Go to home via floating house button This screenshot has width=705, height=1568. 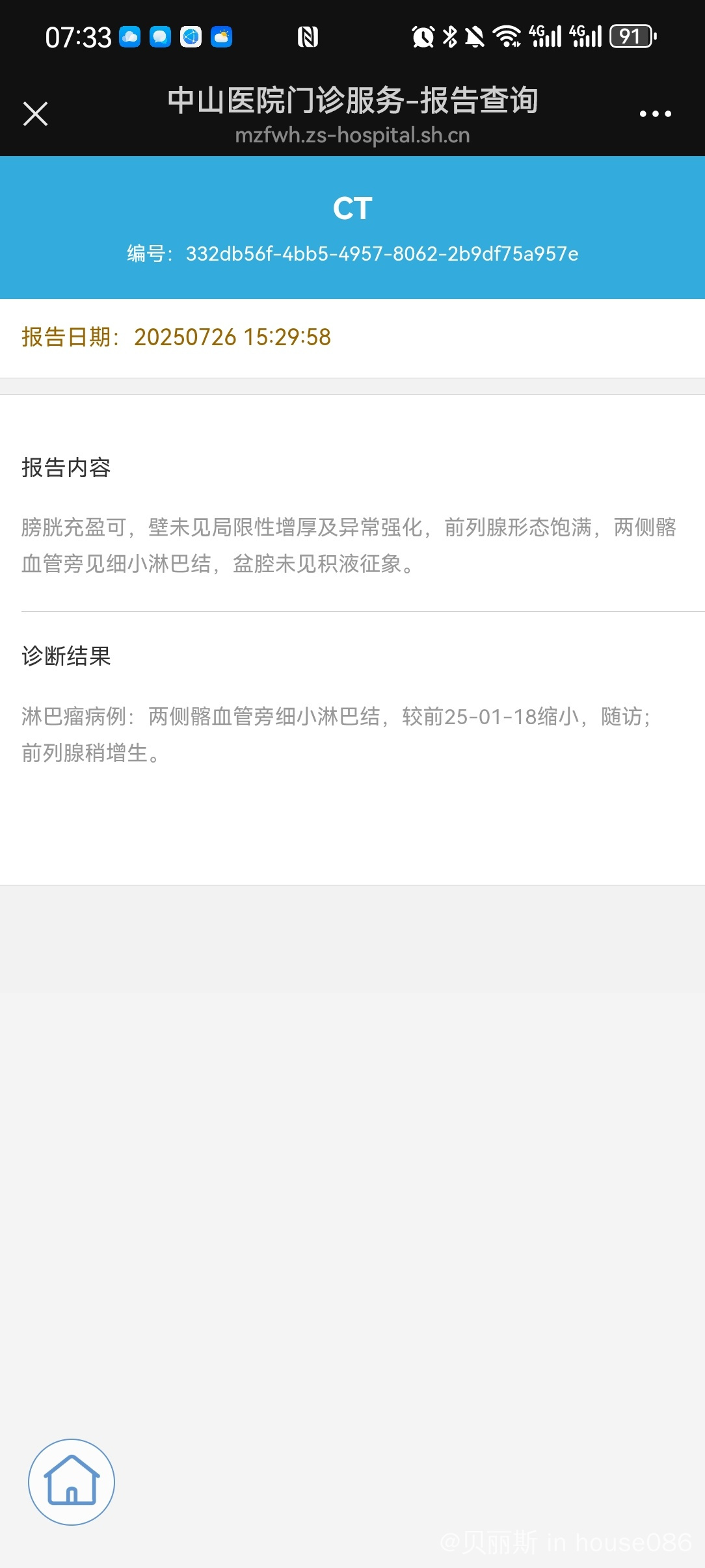pyautogui.click(x=72, y=1482)
